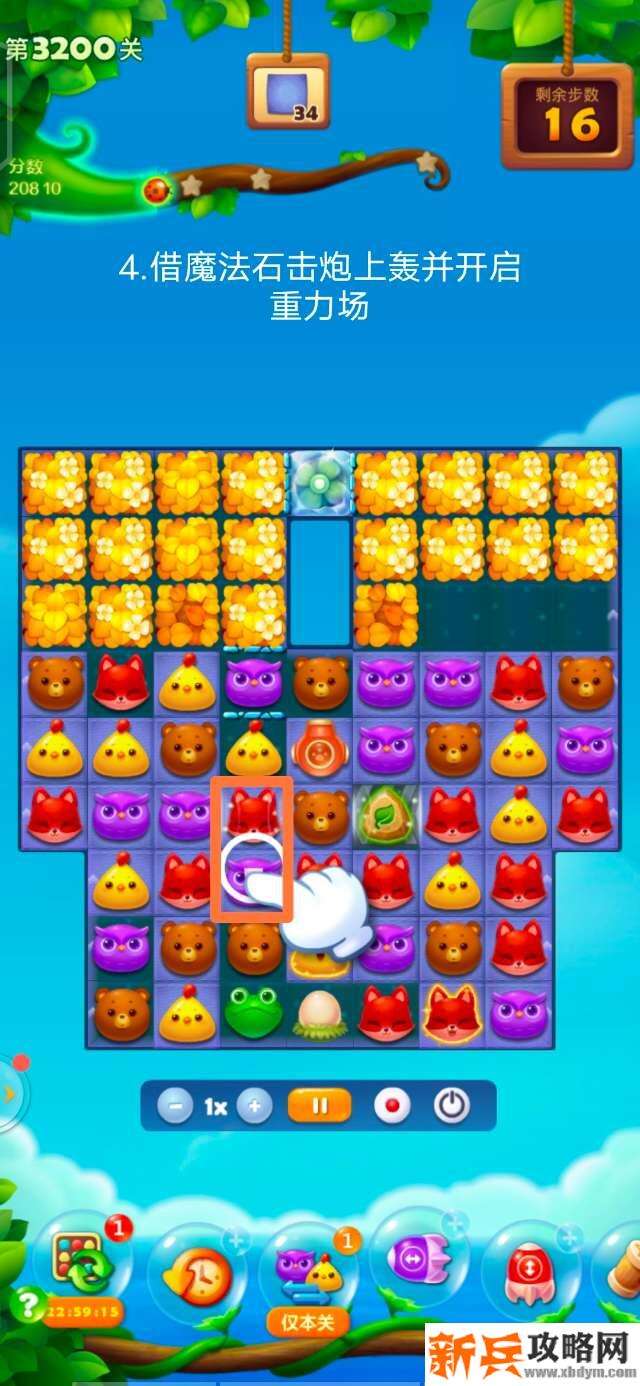Pause the level replay
This screenshot has height=1386, width=640.
[320, 1107]
